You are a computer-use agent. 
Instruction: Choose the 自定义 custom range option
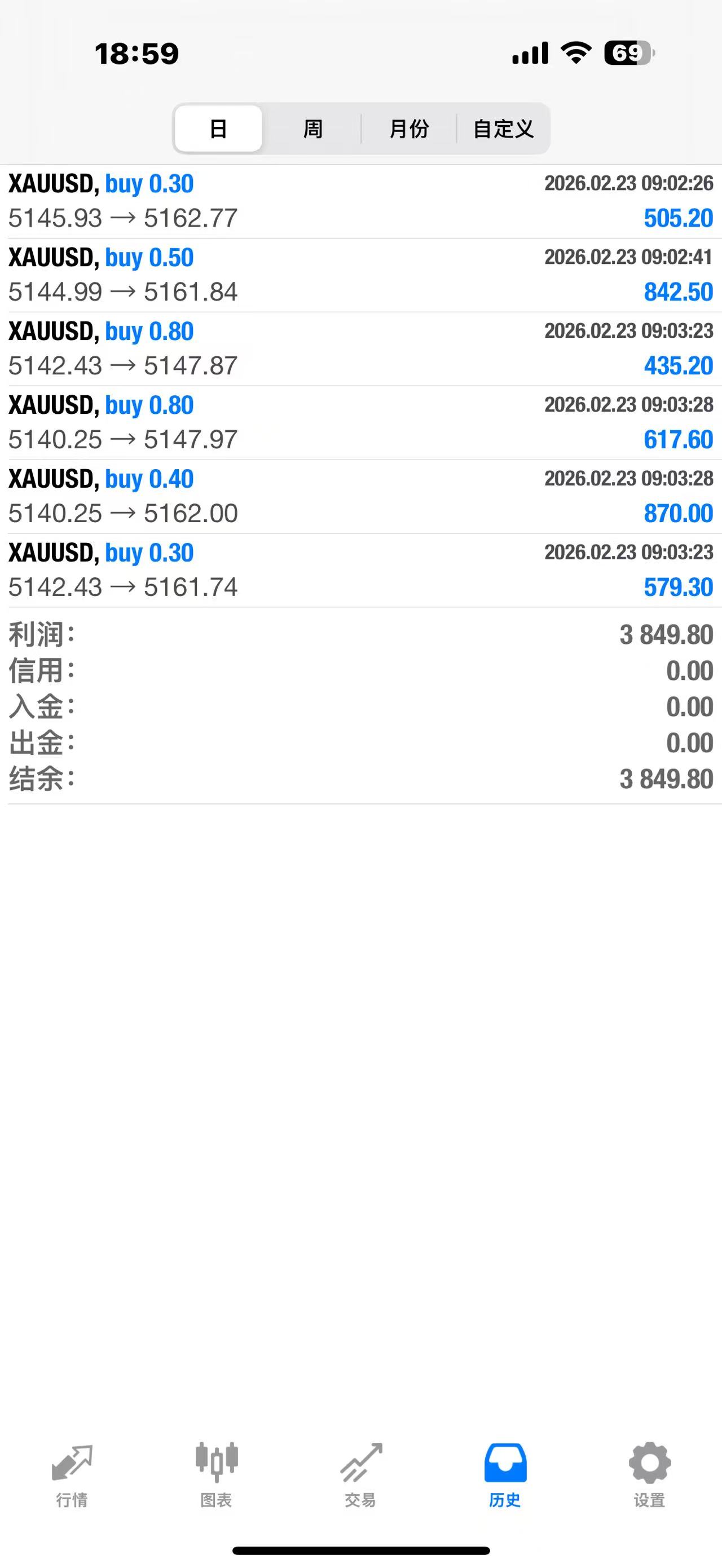pos(504,129)
